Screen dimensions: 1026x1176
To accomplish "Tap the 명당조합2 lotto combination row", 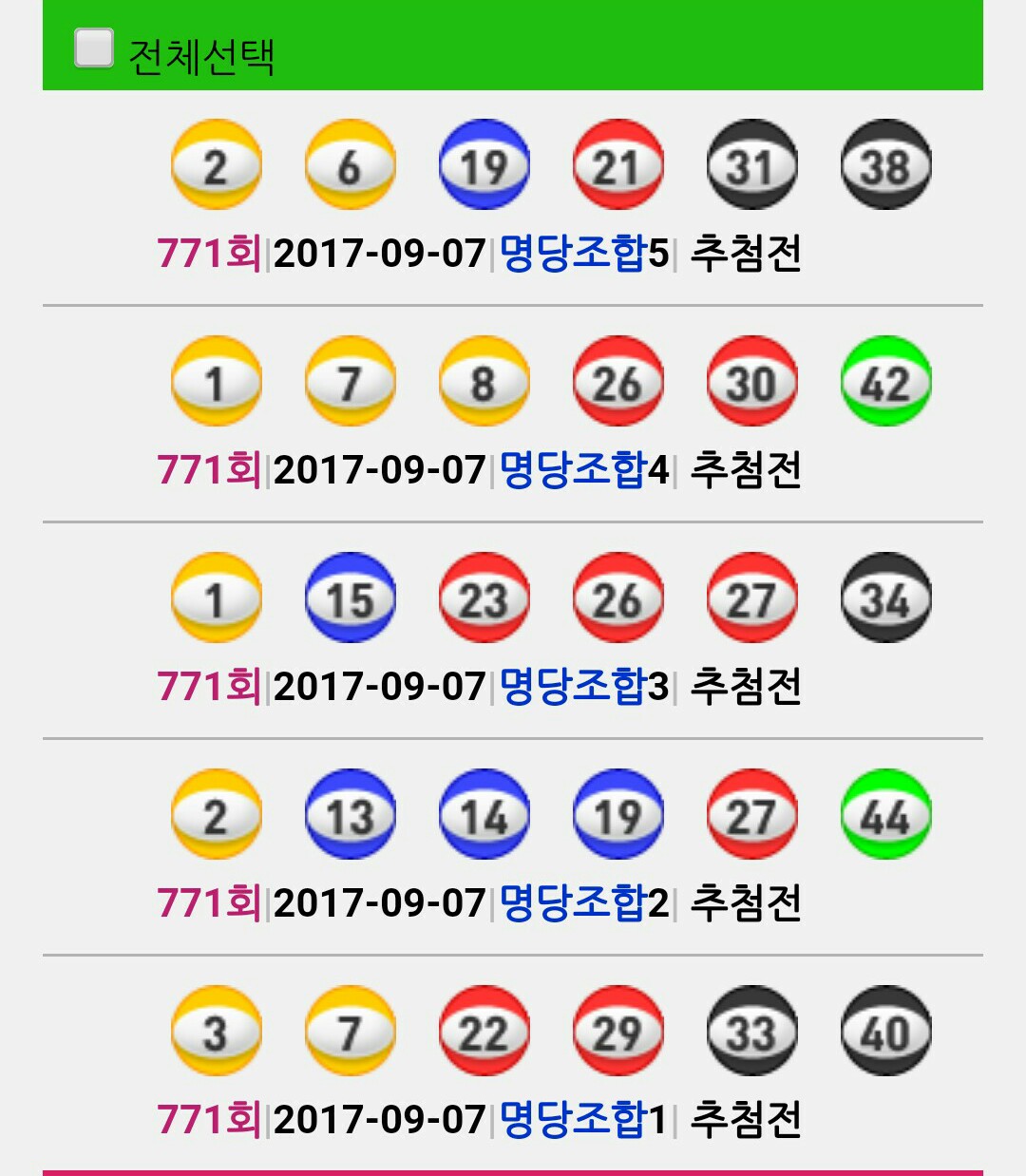I will tap(583, 903).
